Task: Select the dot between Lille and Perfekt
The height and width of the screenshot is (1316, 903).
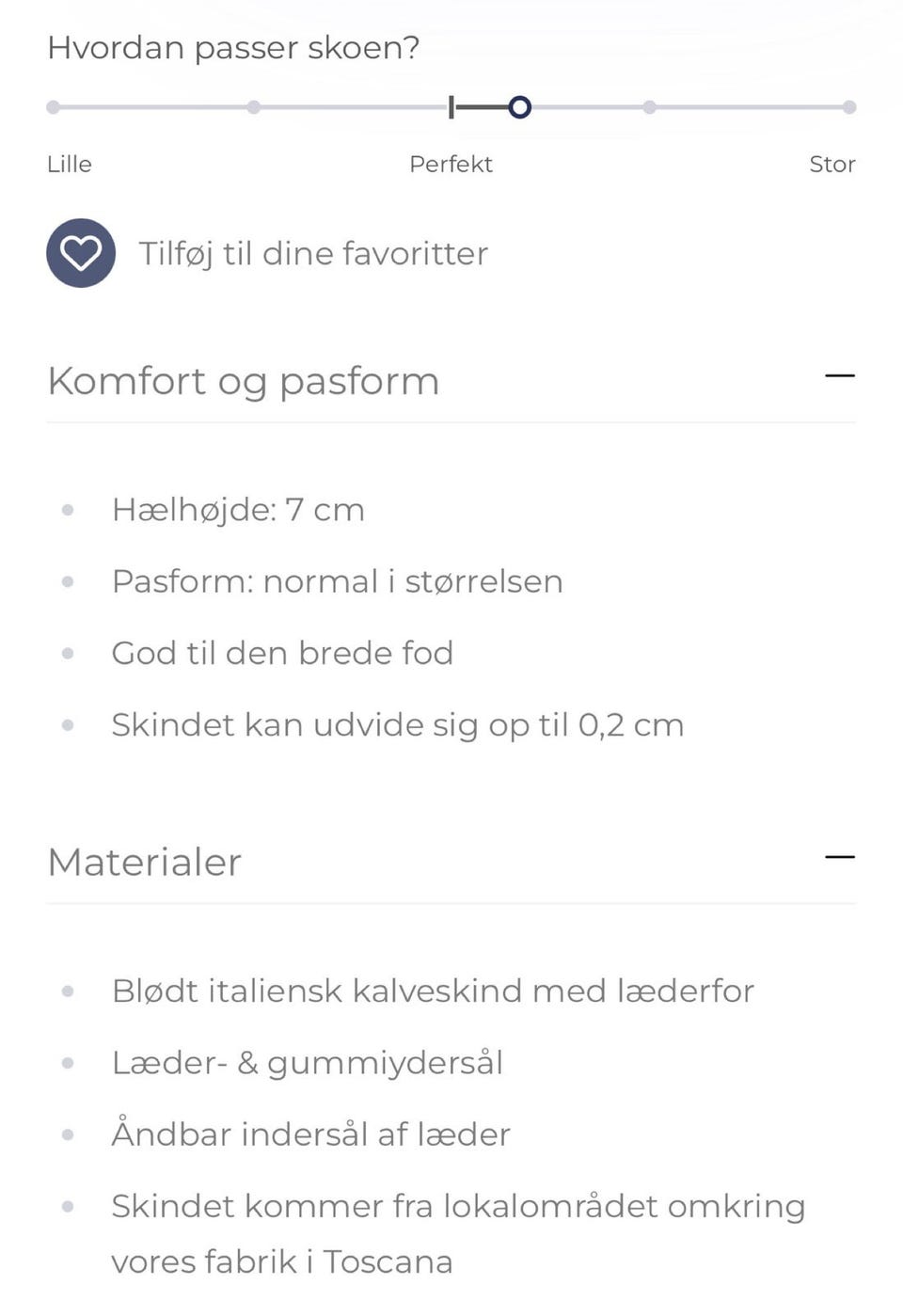Action: pos(254,107)
